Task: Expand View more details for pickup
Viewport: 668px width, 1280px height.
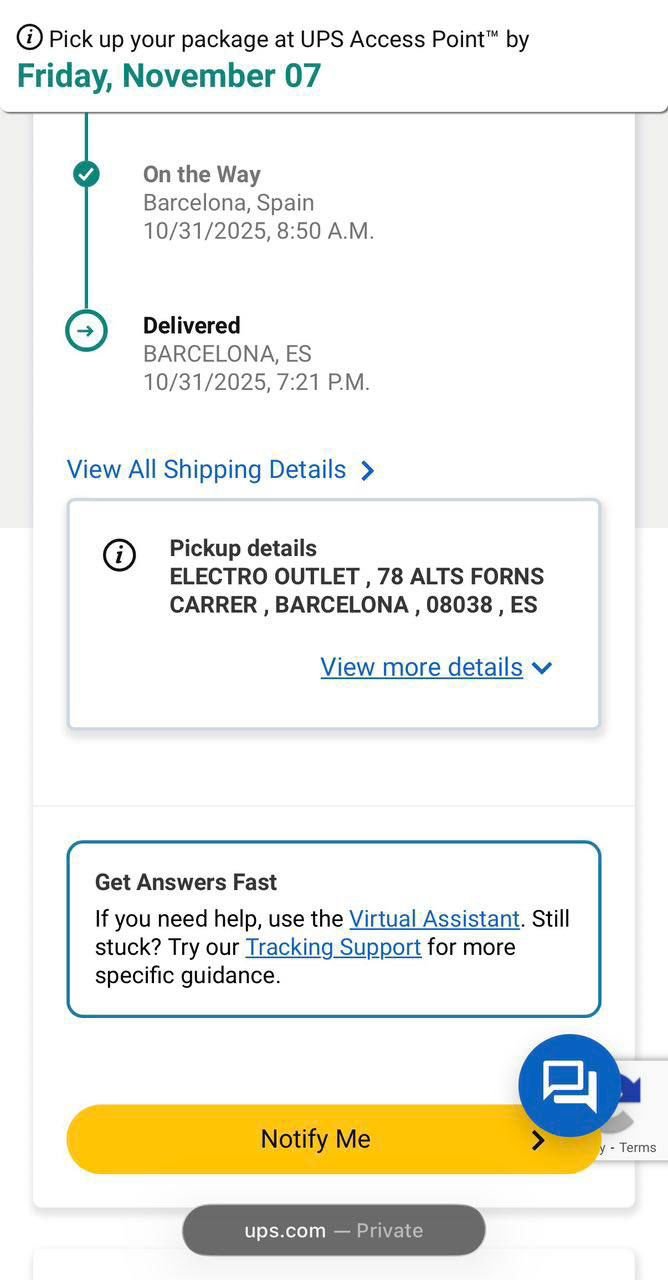Action: 436,667
